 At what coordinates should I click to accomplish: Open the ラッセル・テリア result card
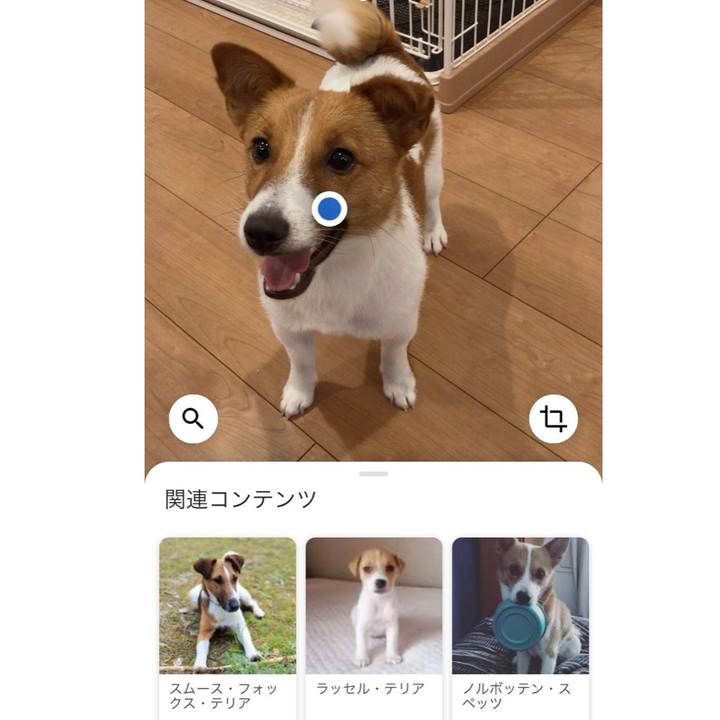pyautogui.click(x=373, y=620)
